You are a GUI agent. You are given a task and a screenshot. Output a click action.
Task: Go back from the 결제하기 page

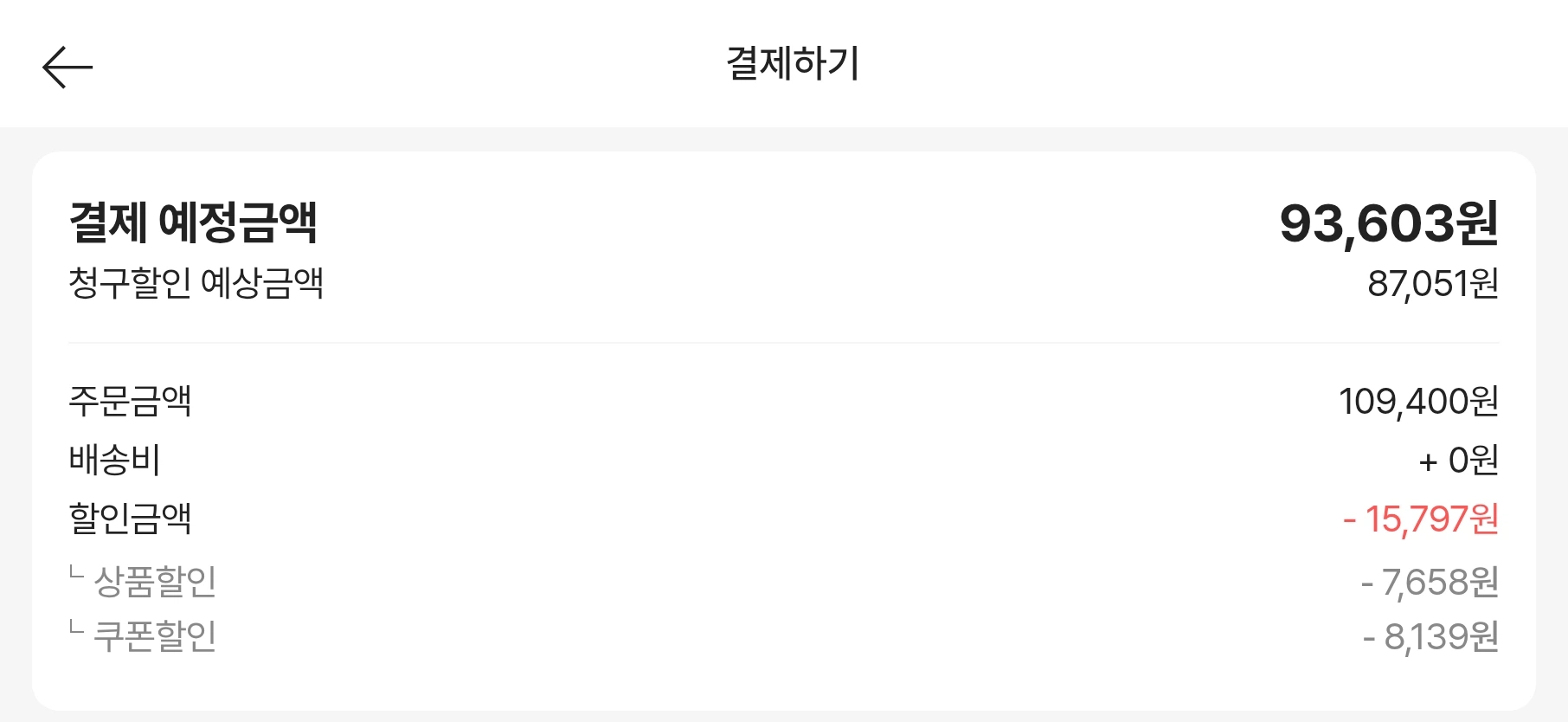67,68
